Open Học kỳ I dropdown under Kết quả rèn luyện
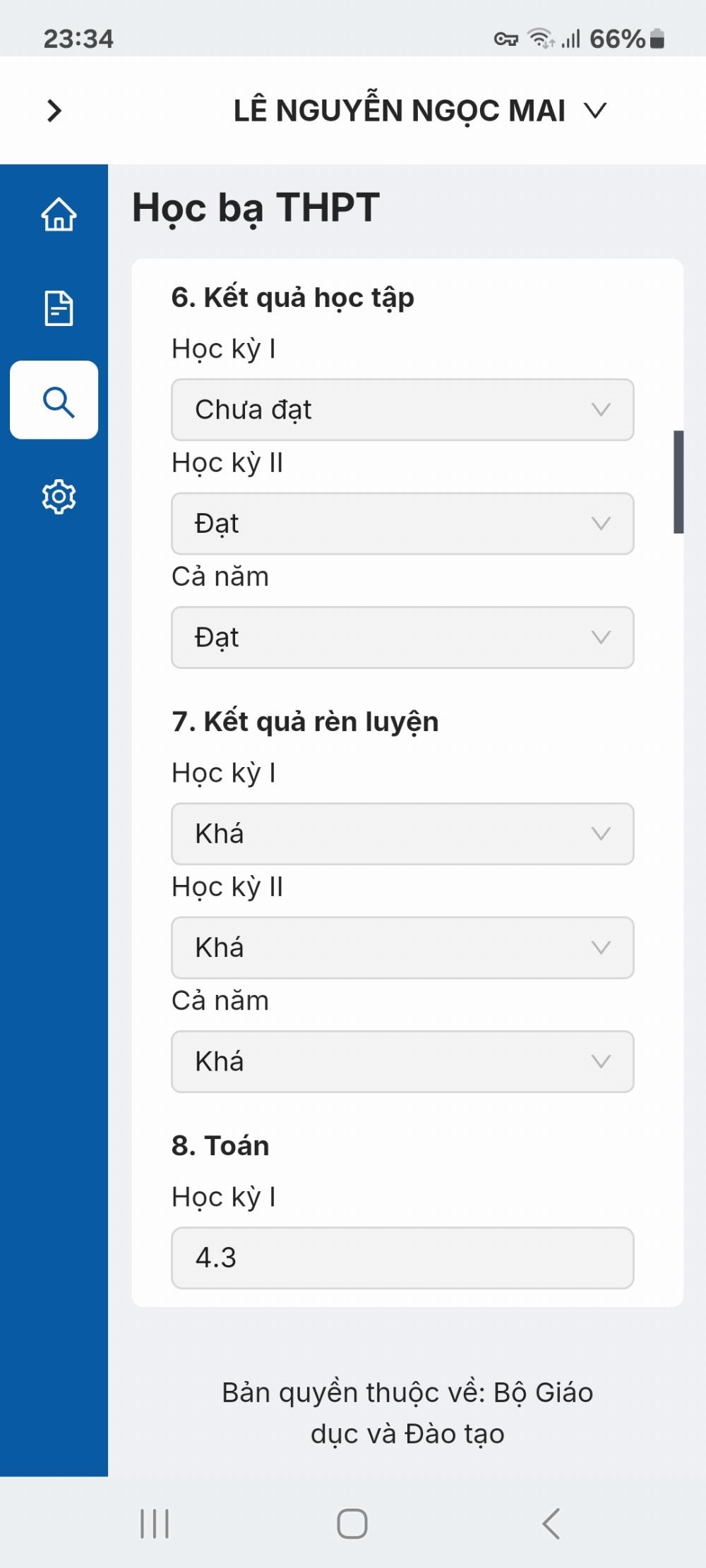 click(402, 833)
